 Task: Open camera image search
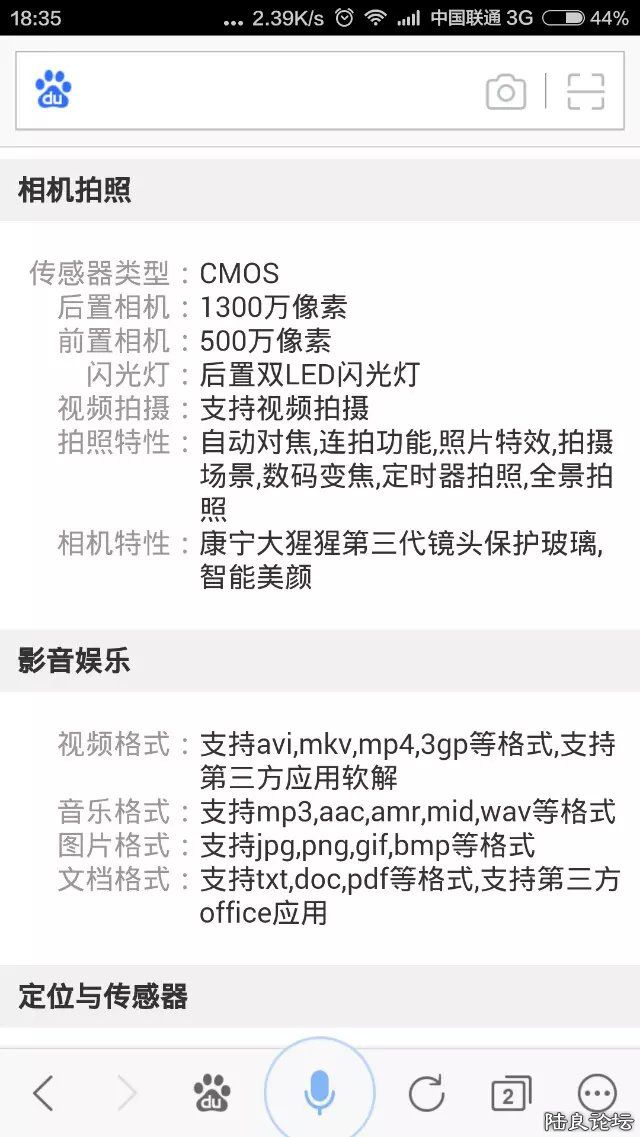pyautogui.click(x=506, y=92)
